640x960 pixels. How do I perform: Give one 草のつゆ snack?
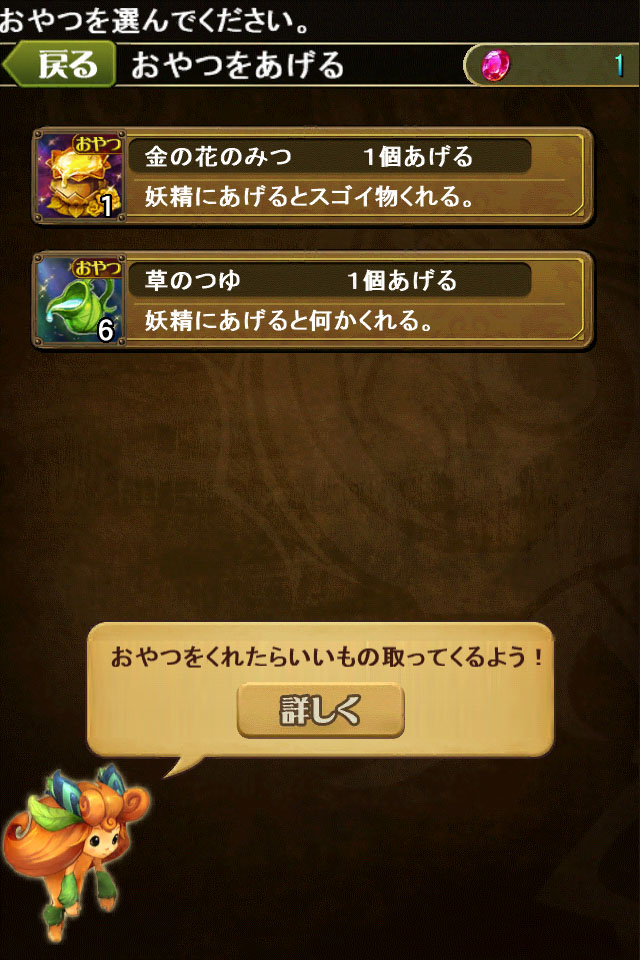pyautogui.click(x=312, y=300)
